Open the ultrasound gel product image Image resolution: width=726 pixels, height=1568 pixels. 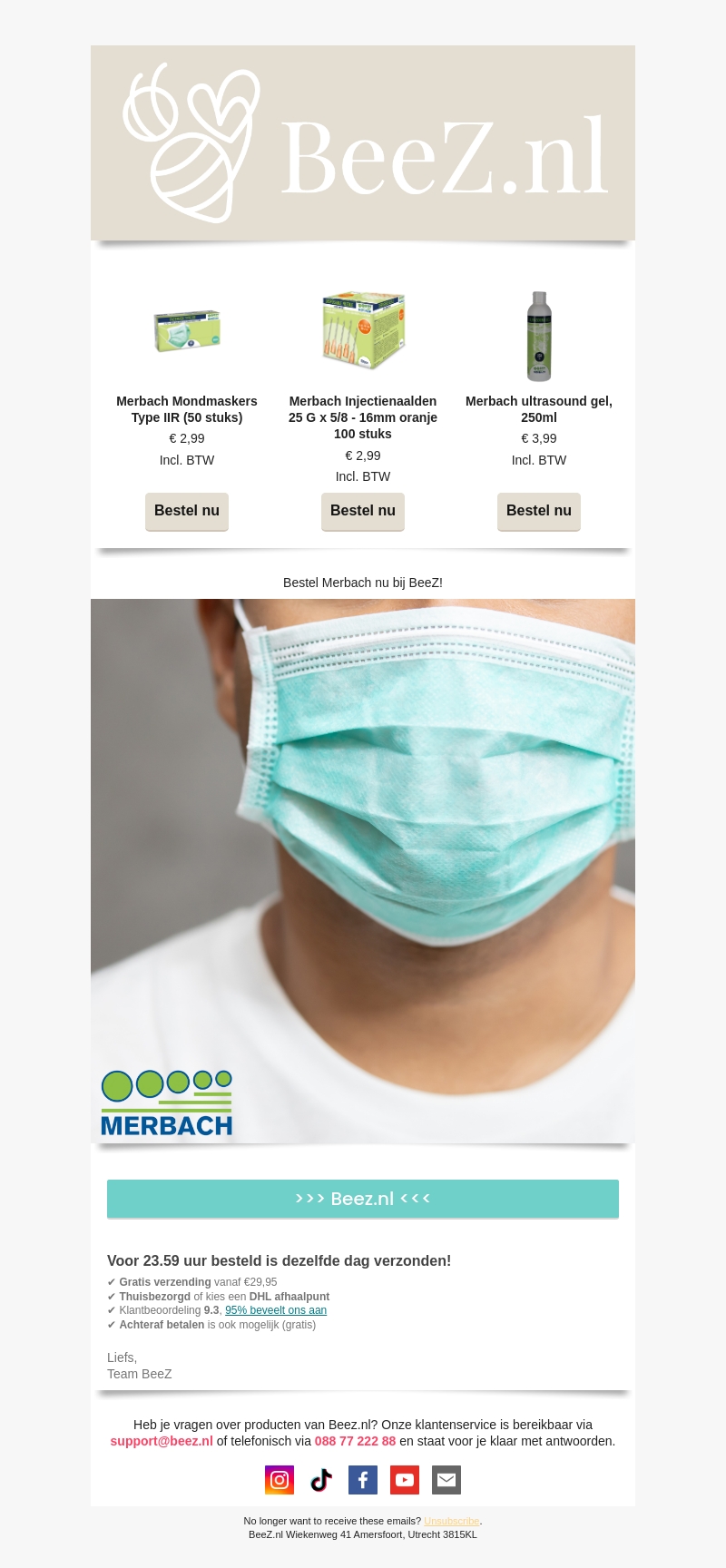pos(539,336)
